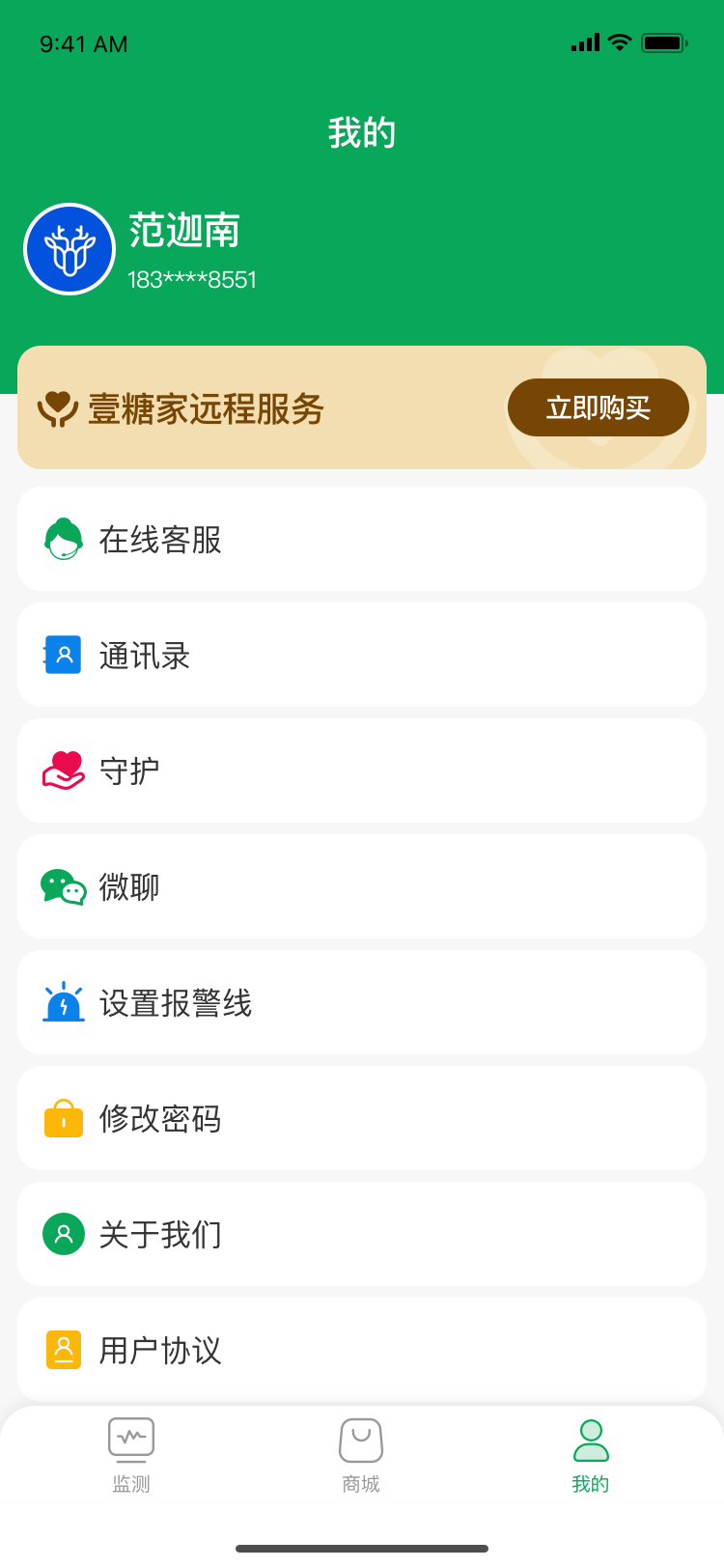Open the 通讯录 contacts row
724x1568 pixels.
(362, 655)
